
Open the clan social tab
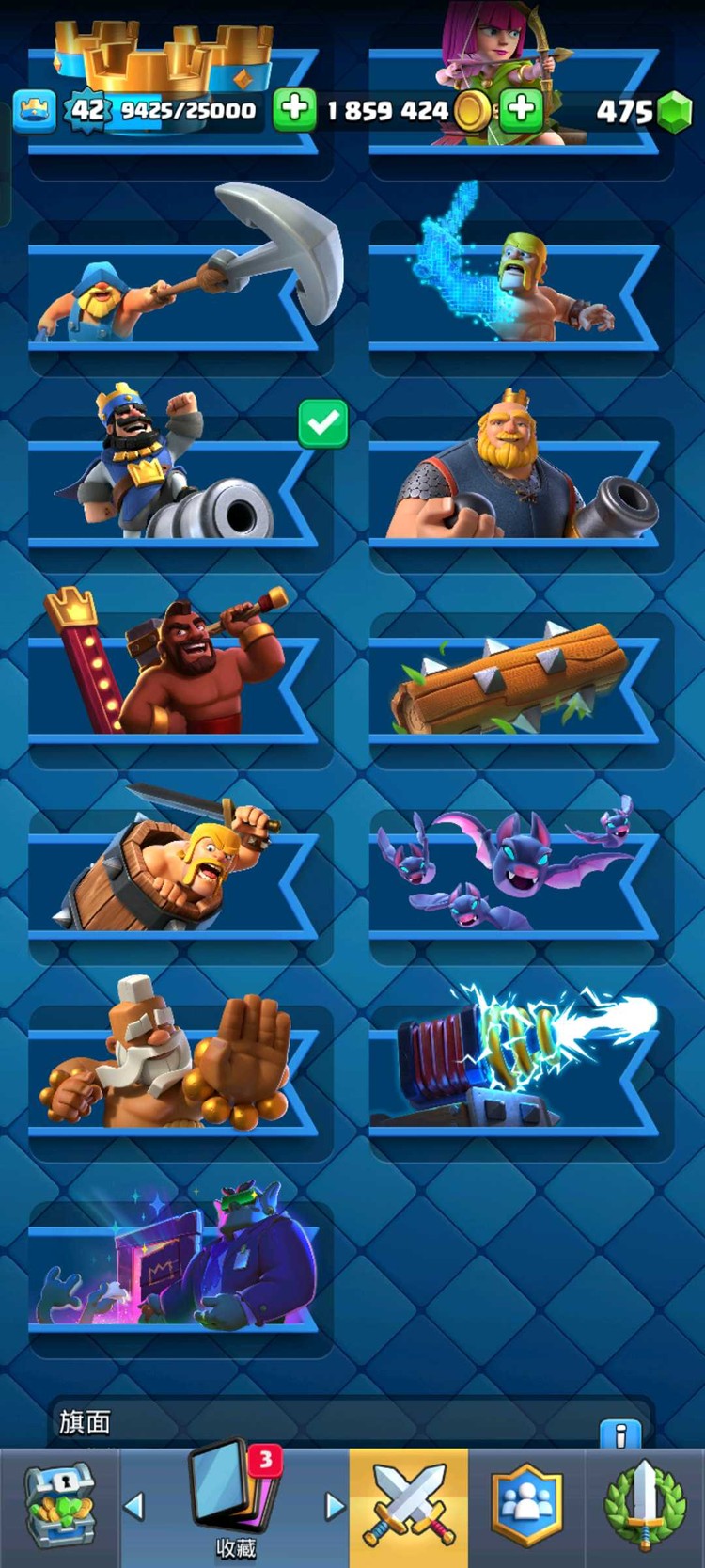(526, 1507)
